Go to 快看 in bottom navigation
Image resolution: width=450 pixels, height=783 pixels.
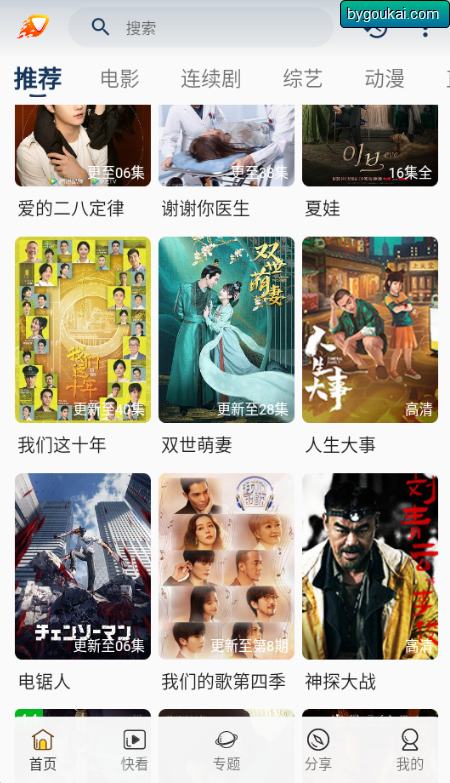[134, 750]
